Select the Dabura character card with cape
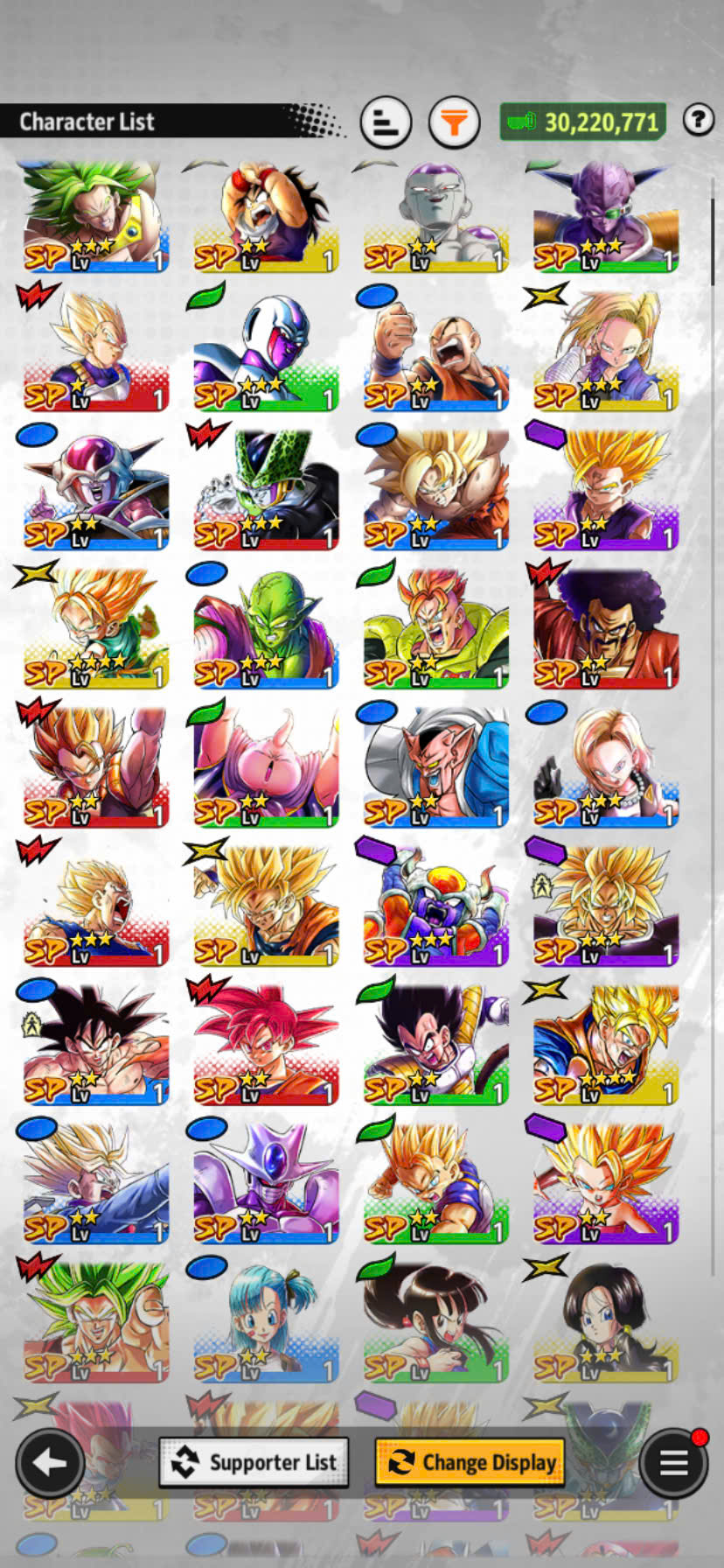724x1568 pixels. coord(435,766)
